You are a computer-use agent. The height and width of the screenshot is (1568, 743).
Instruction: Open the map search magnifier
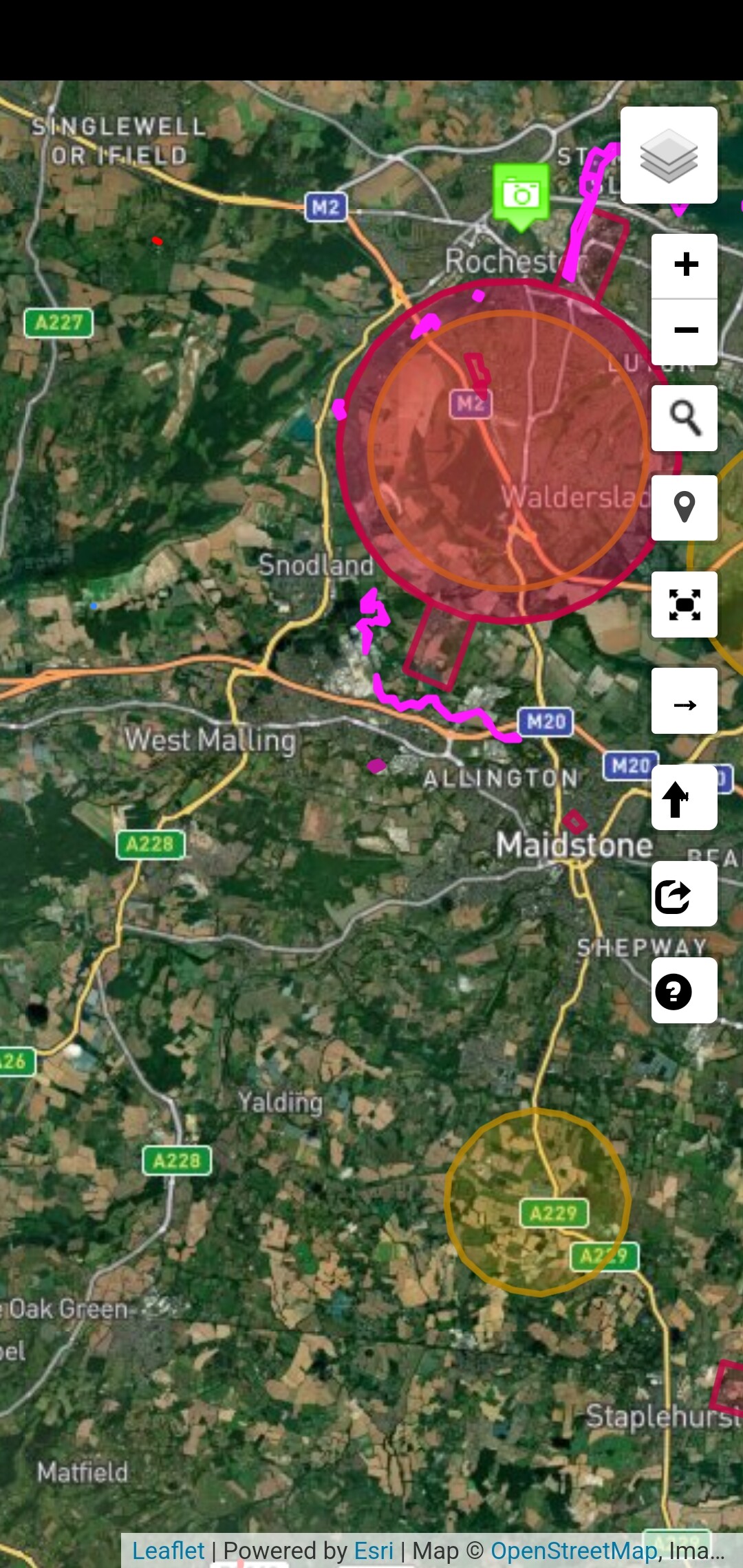(x=685, y=418)
